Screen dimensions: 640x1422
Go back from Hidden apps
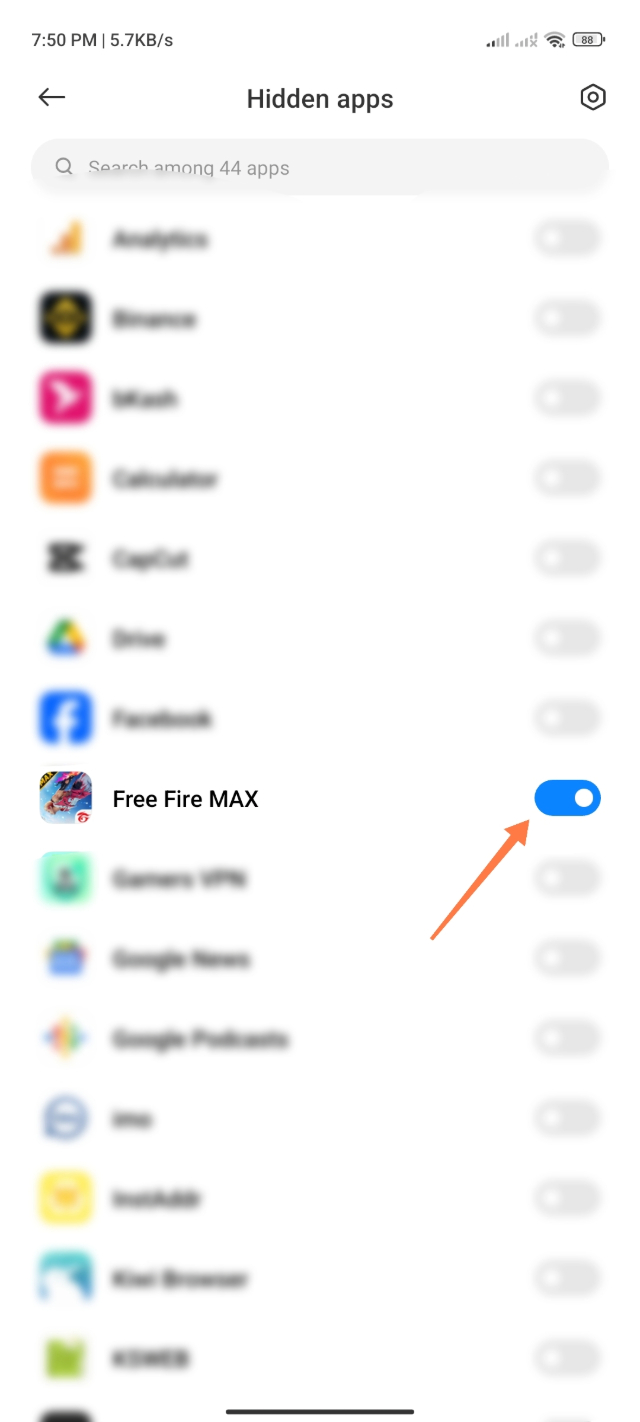(x=51, y=97)
